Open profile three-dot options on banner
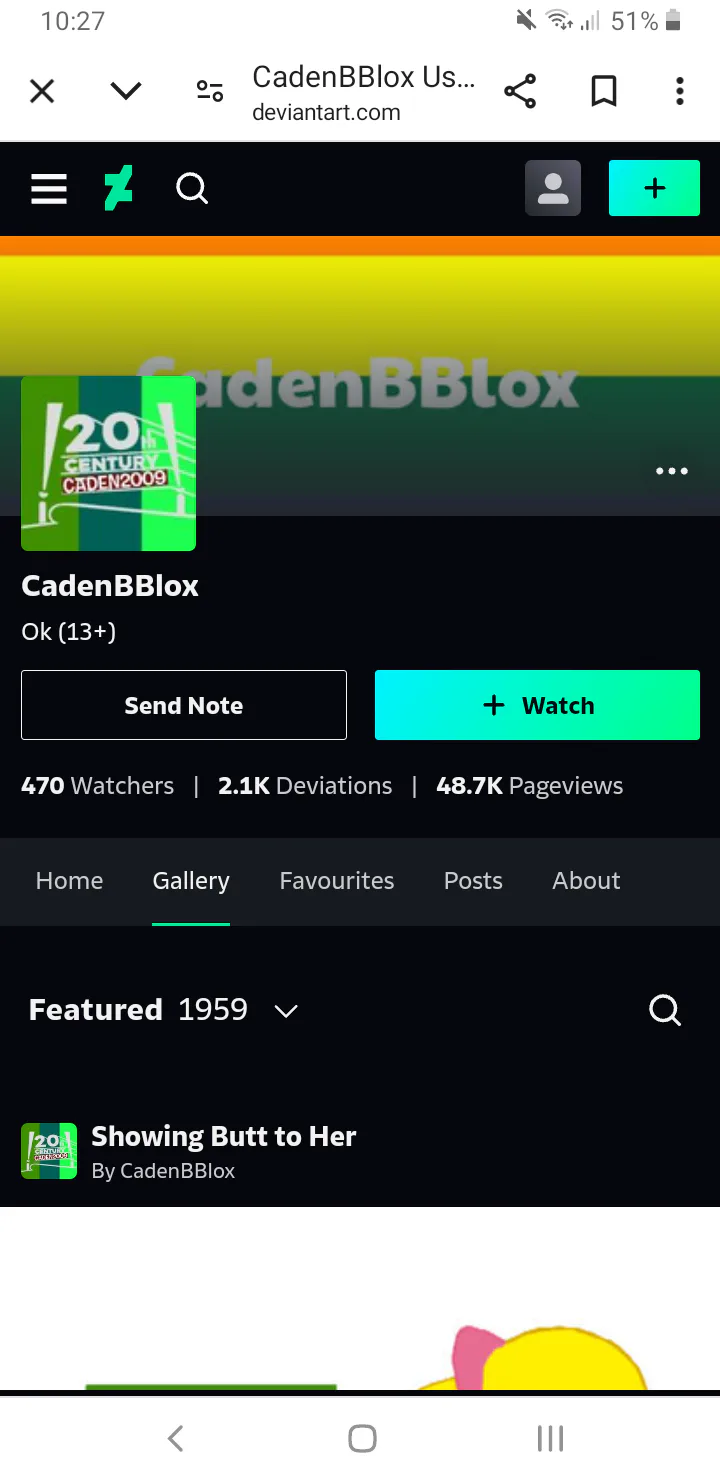The image size is (720, 1480). click(672, 471)
